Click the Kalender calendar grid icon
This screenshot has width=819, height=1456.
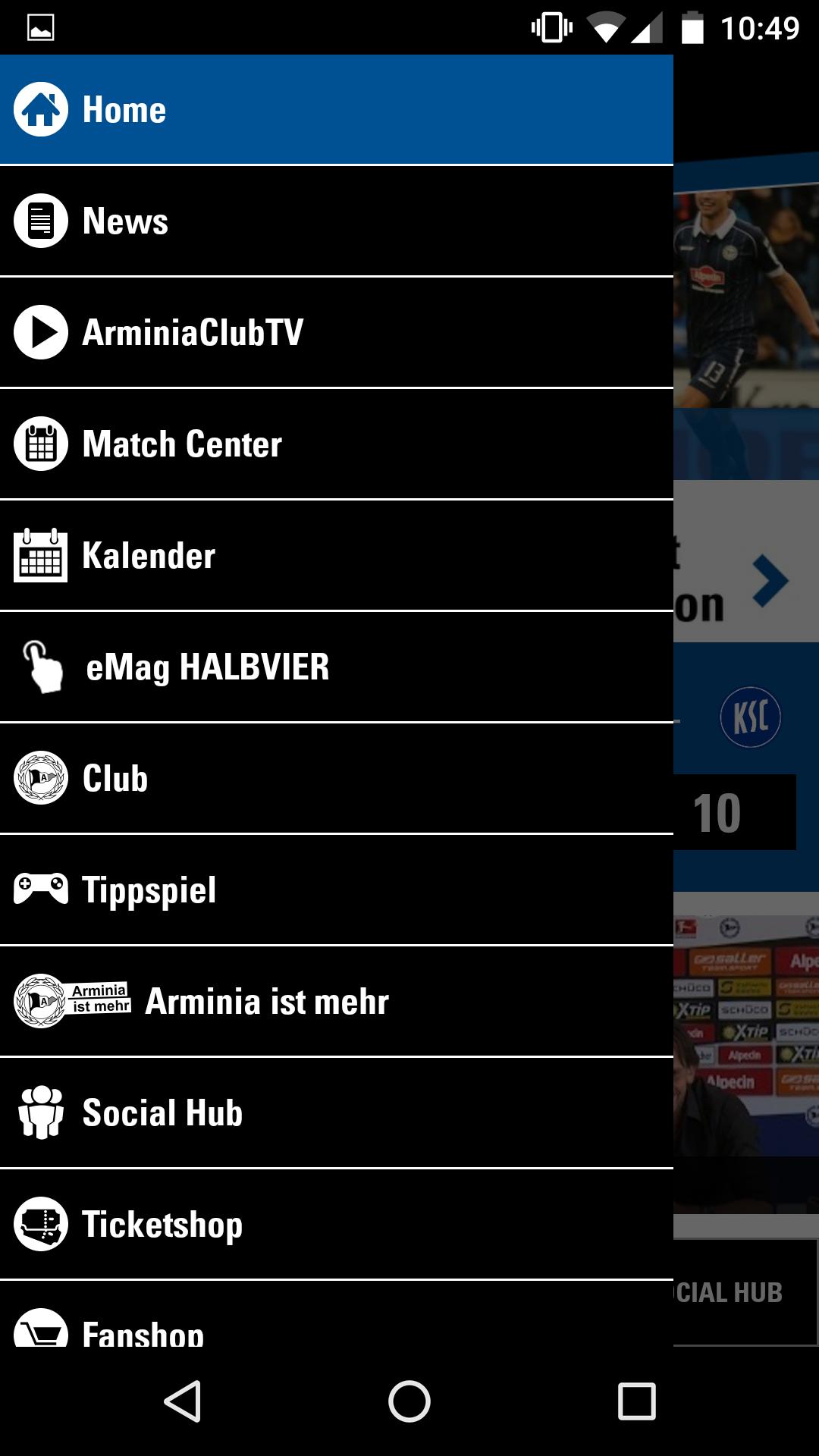point(41,556)
